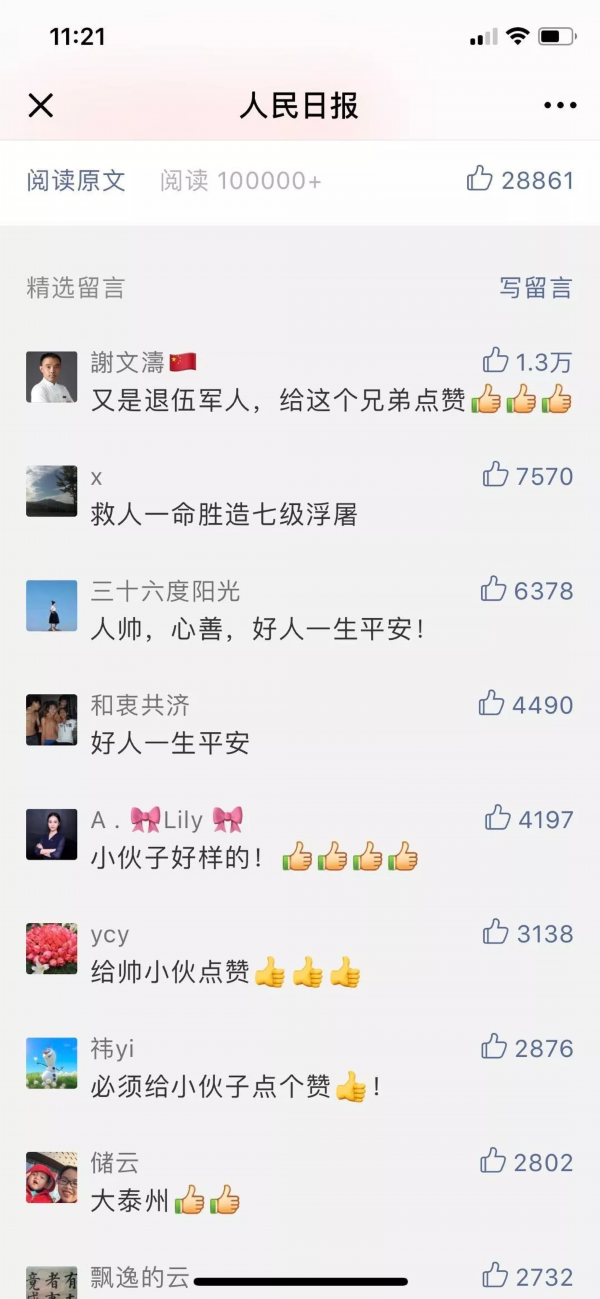Tap 写留言 to write a comment
This screenshot has height=1299, width=600.
pos(535,288)
